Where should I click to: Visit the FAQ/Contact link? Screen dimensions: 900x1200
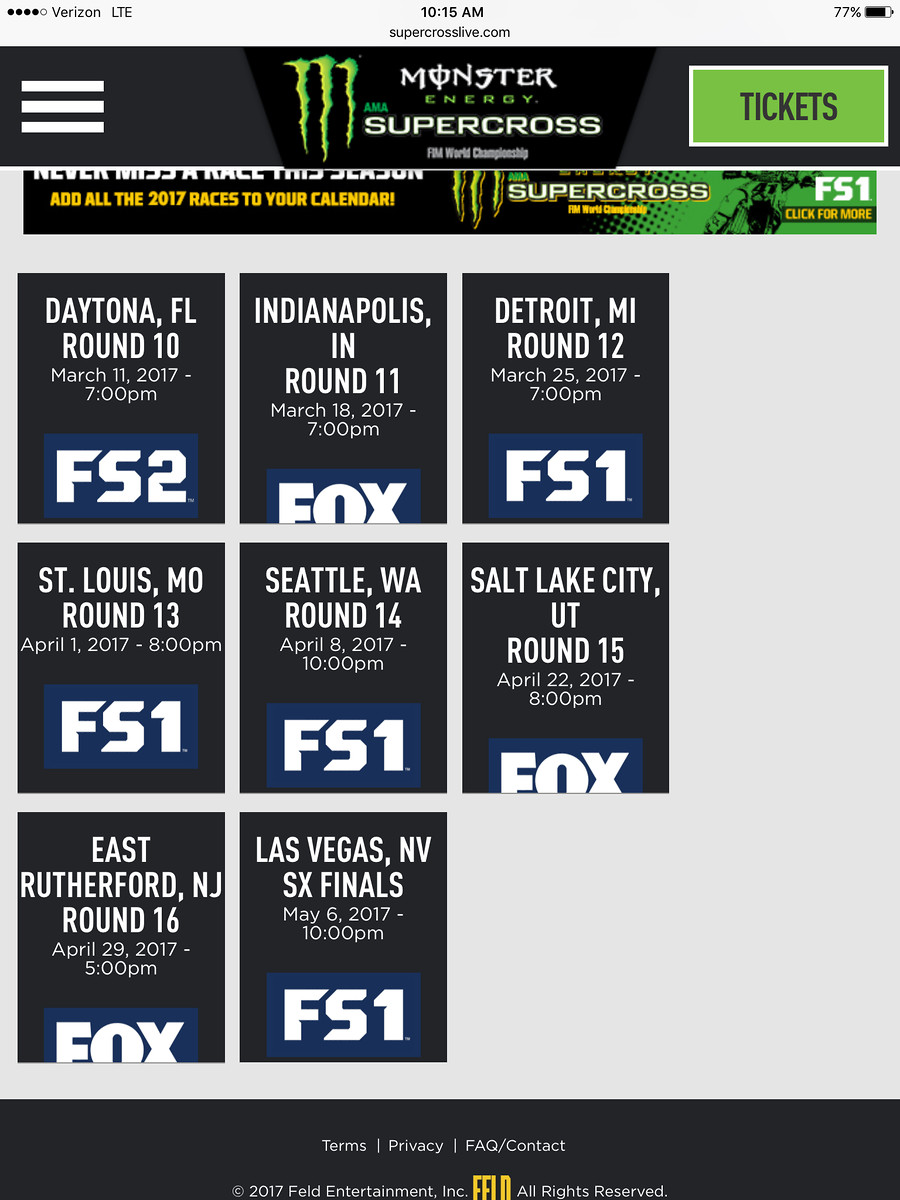pyautogui.click(x=515, y=1146)
